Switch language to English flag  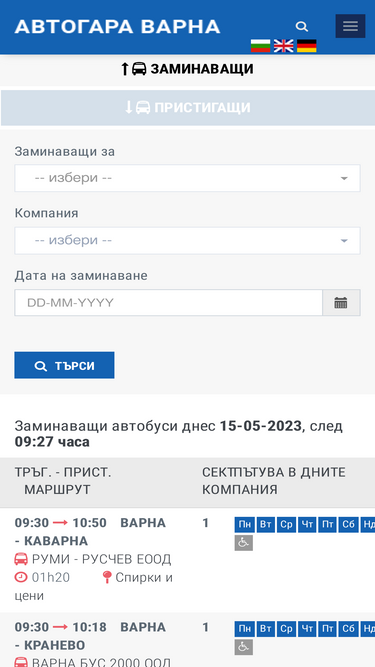coord(284,46)
